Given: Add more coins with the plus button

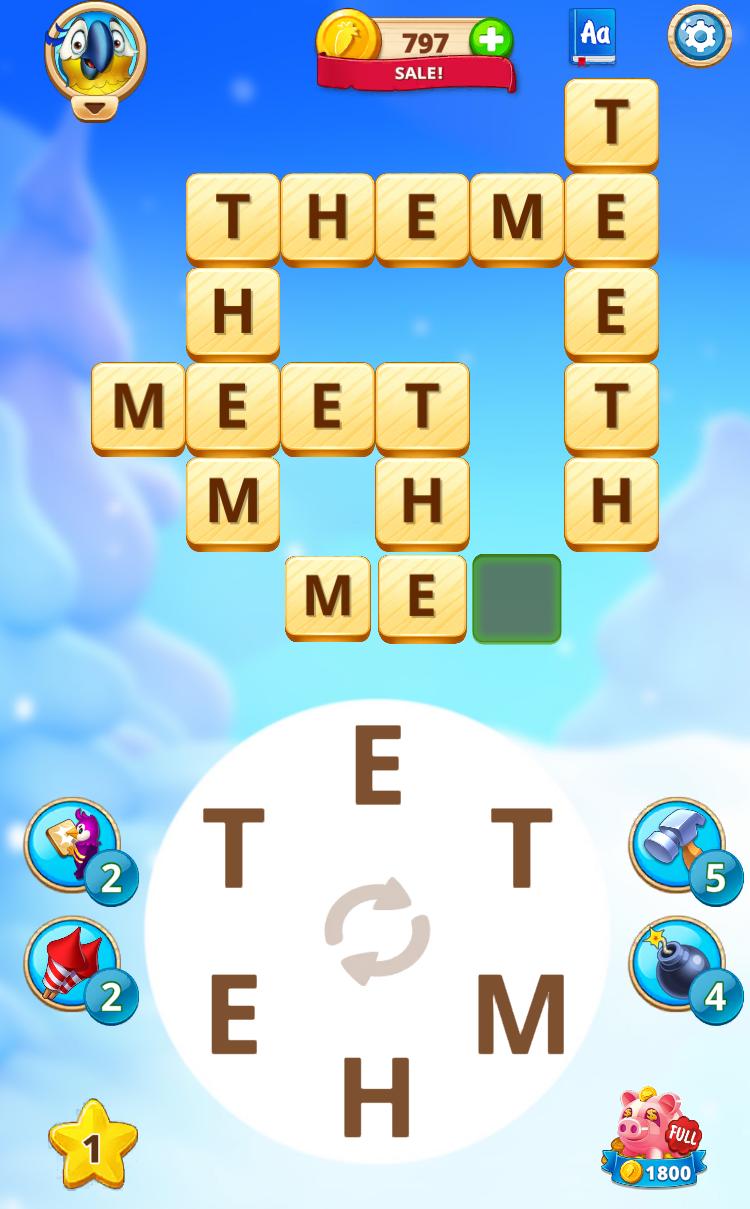Looking at the screenshot, I should 491,40.
